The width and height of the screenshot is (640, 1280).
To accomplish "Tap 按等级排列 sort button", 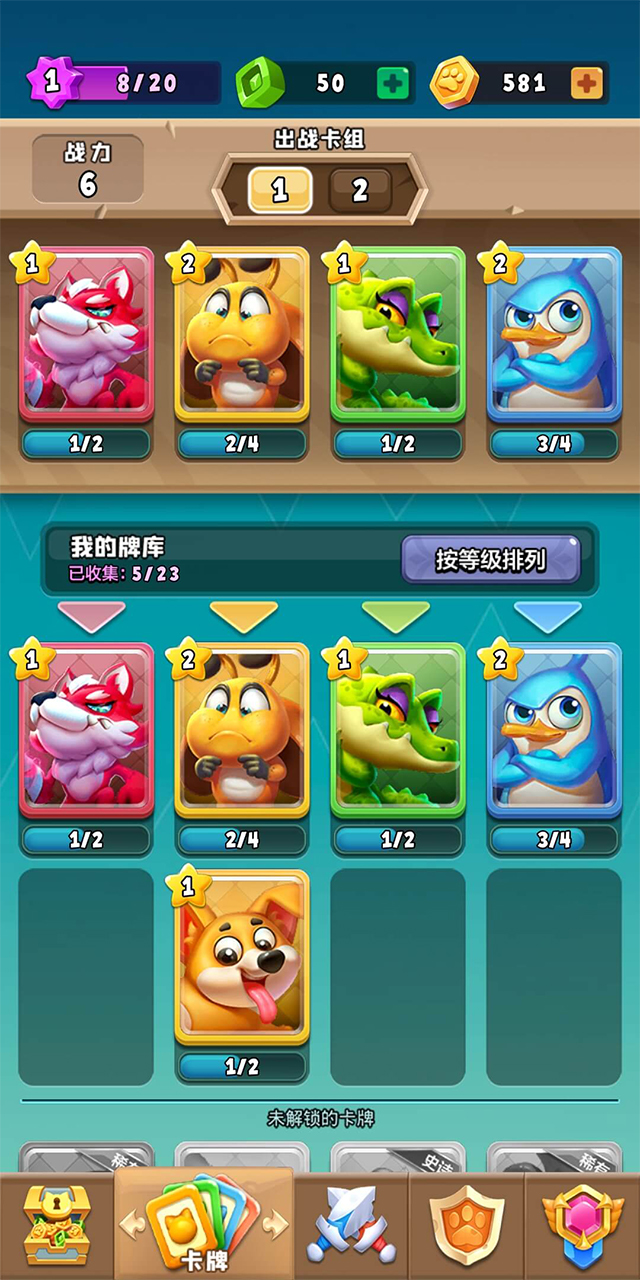I will tap(490, 560).
